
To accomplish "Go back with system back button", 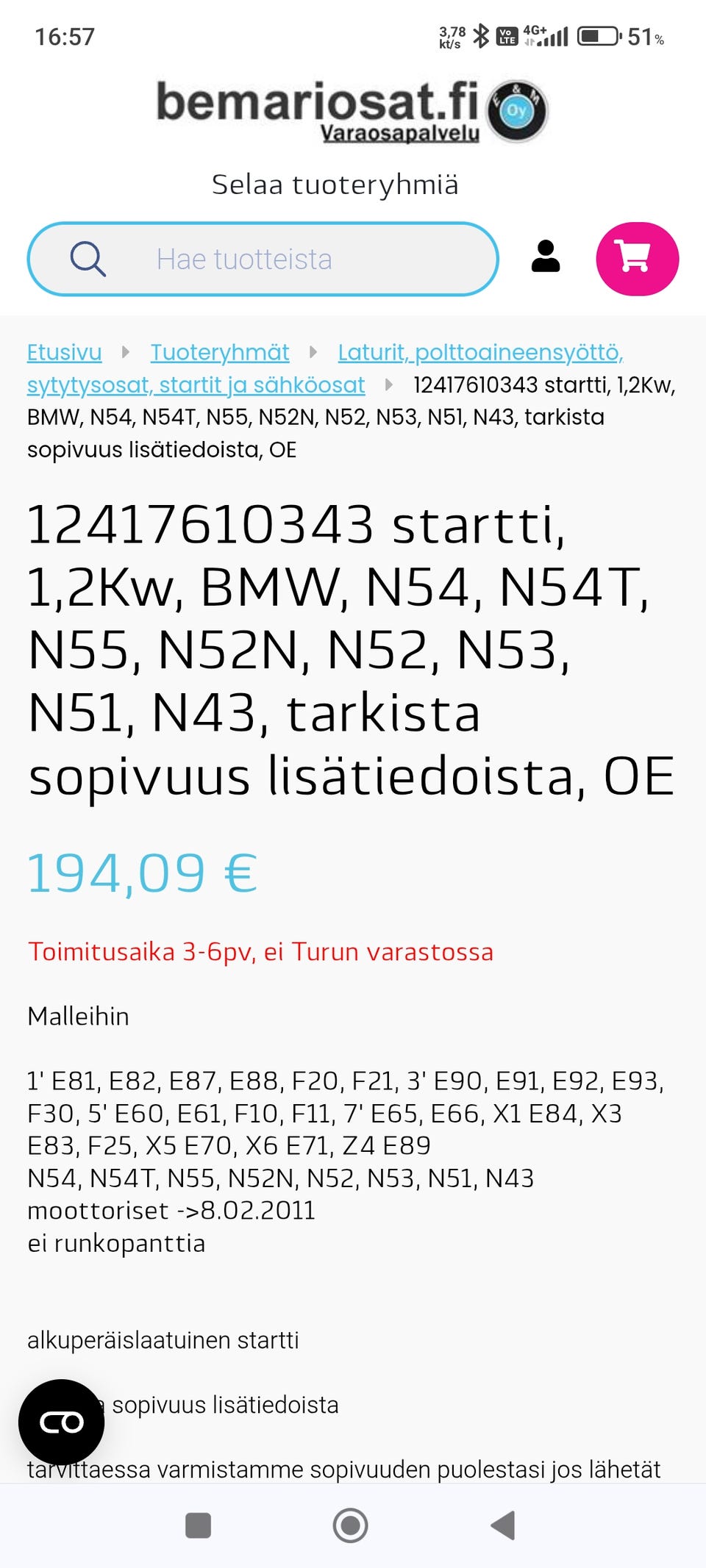I will click(503, 1525).
